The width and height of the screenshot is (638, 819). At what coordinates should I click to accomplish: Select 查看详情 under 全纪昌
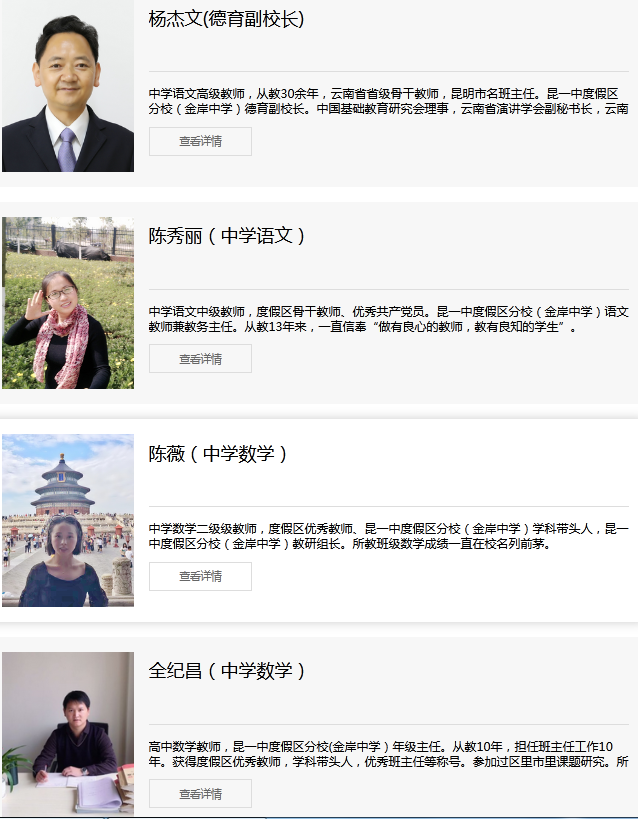200,794
